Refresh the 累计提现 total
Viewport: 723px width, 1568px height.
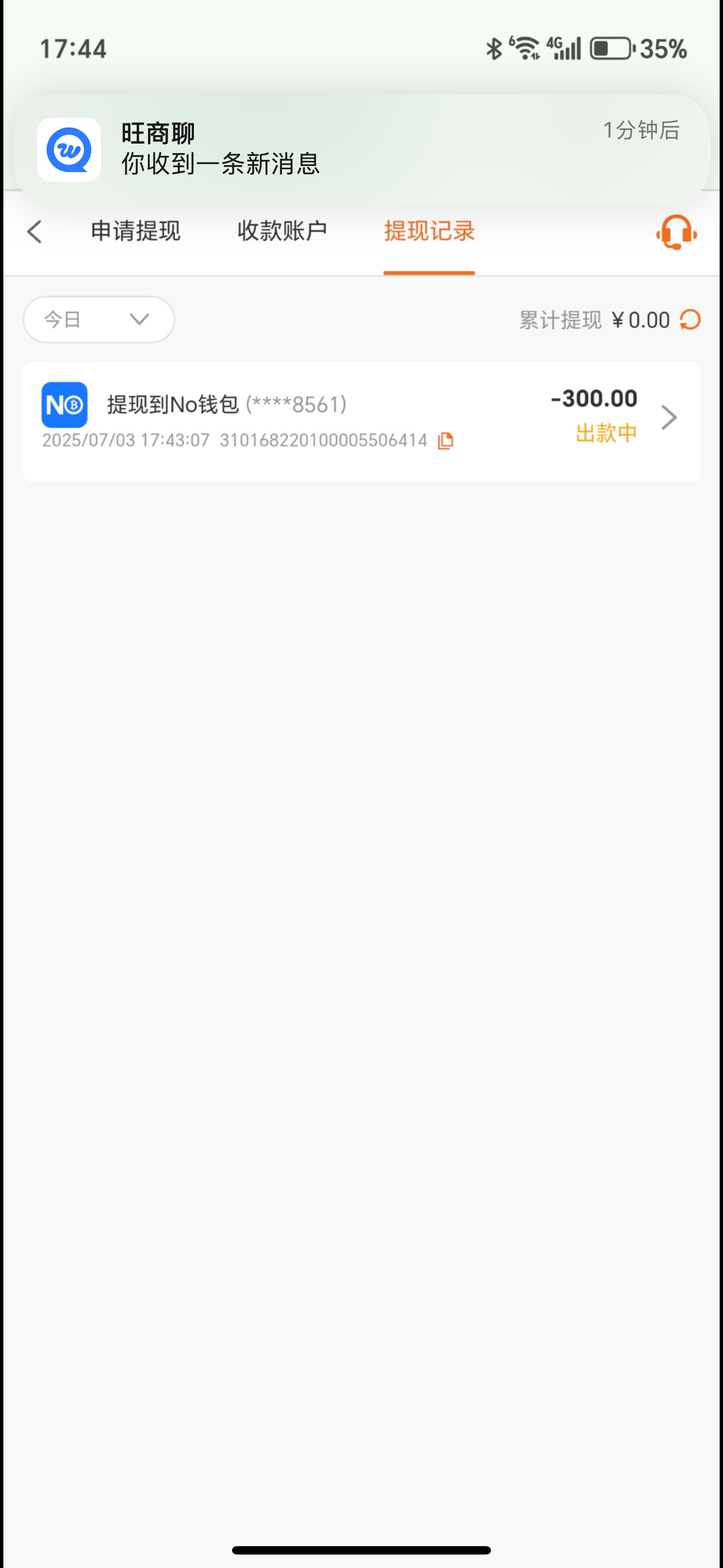coord(690,320)
